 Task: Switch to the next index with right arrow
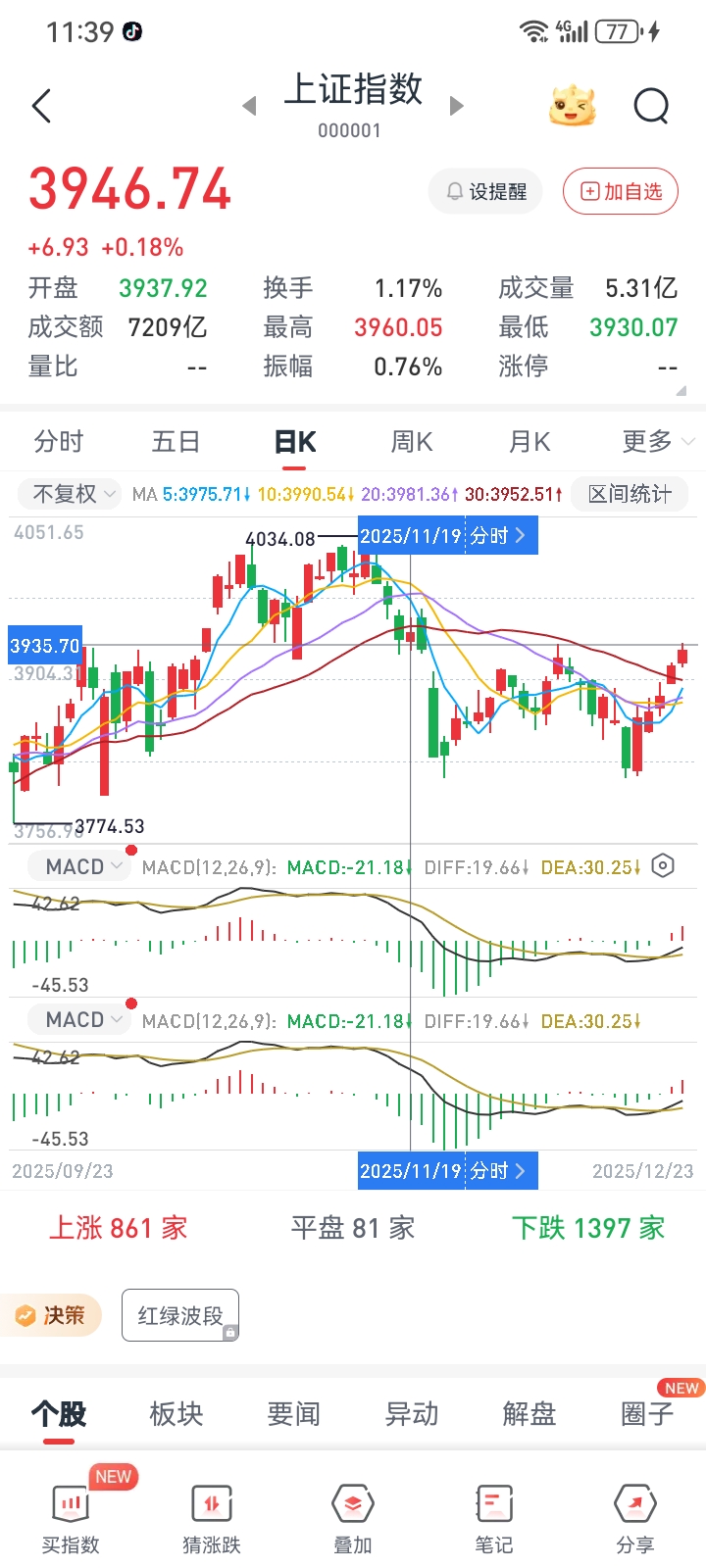pyautogui.click(x=456, y=106)
